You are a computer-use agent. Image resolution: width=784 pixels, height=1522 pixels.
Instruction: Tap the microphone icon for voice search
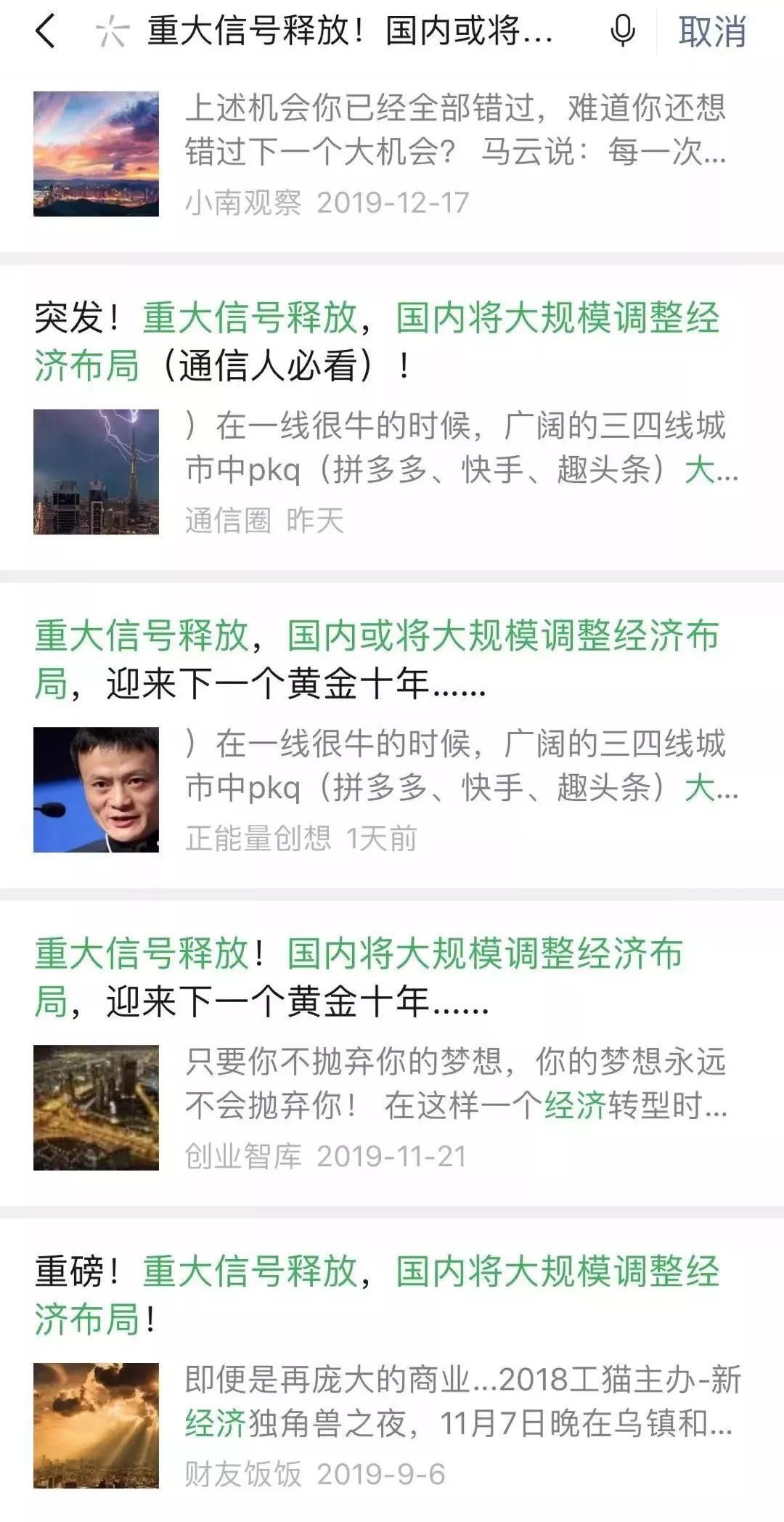click(623, 33)
